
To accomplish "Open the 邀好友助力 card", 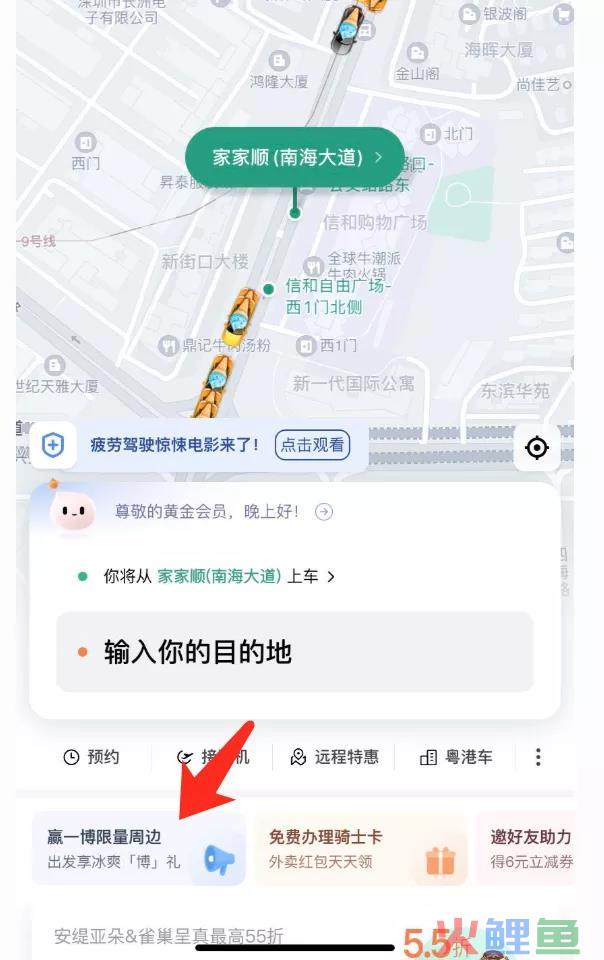I will [528, 848].
